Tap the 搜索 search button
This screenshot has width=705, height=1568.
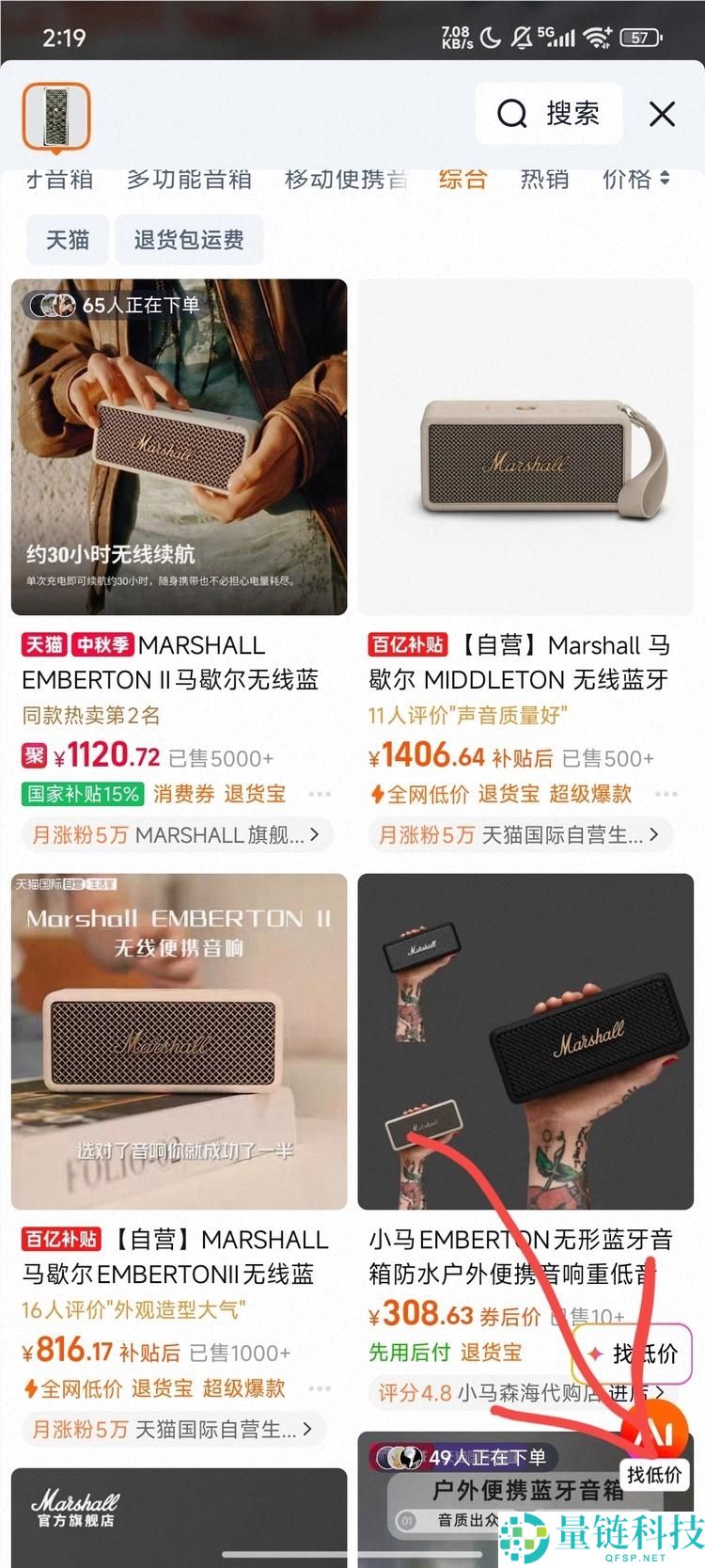pyautogui.click(x=549, y=115)
